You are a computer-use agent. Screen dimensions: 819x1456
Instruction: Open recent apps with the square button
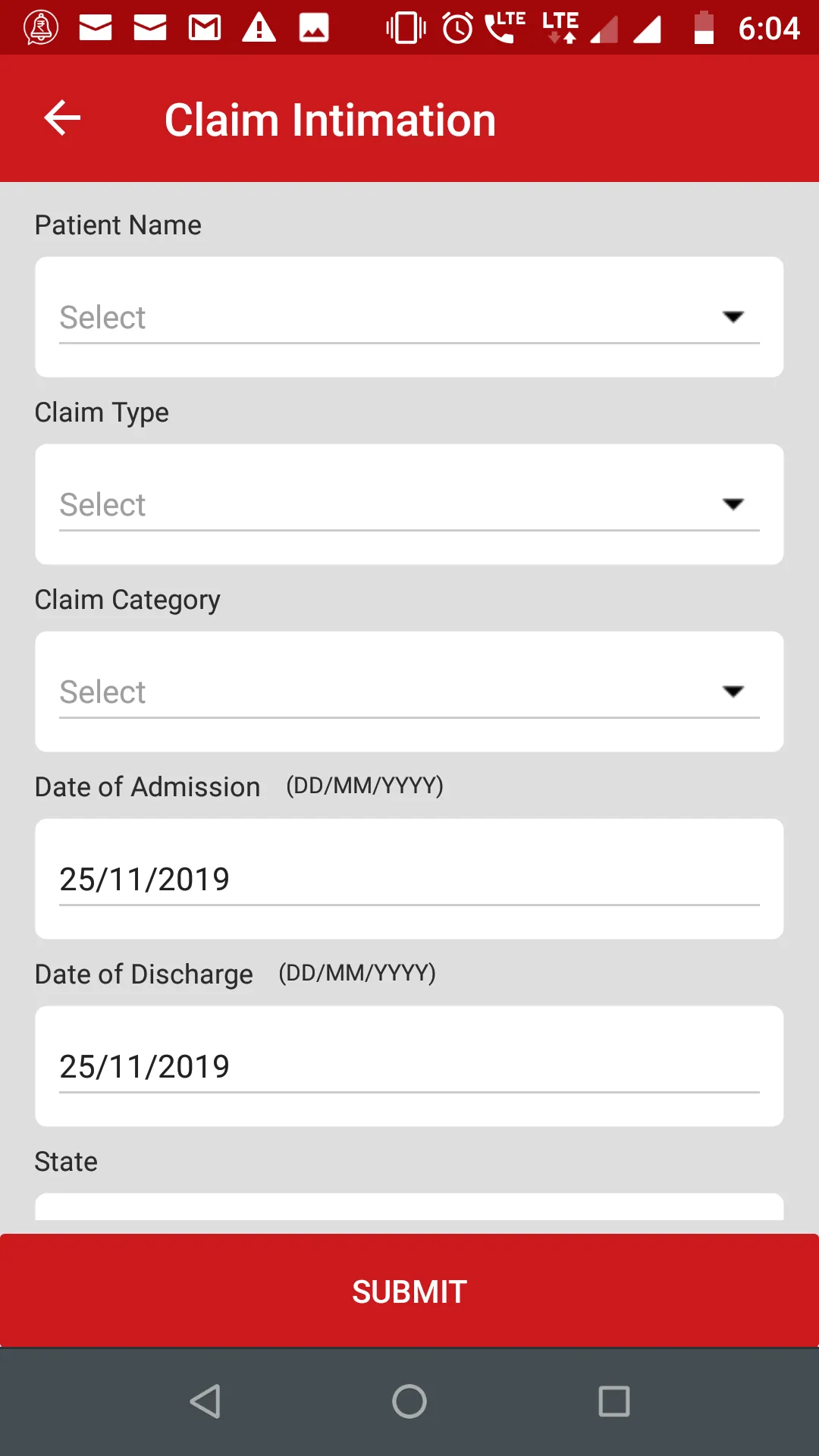click(x=614, y=1401)
